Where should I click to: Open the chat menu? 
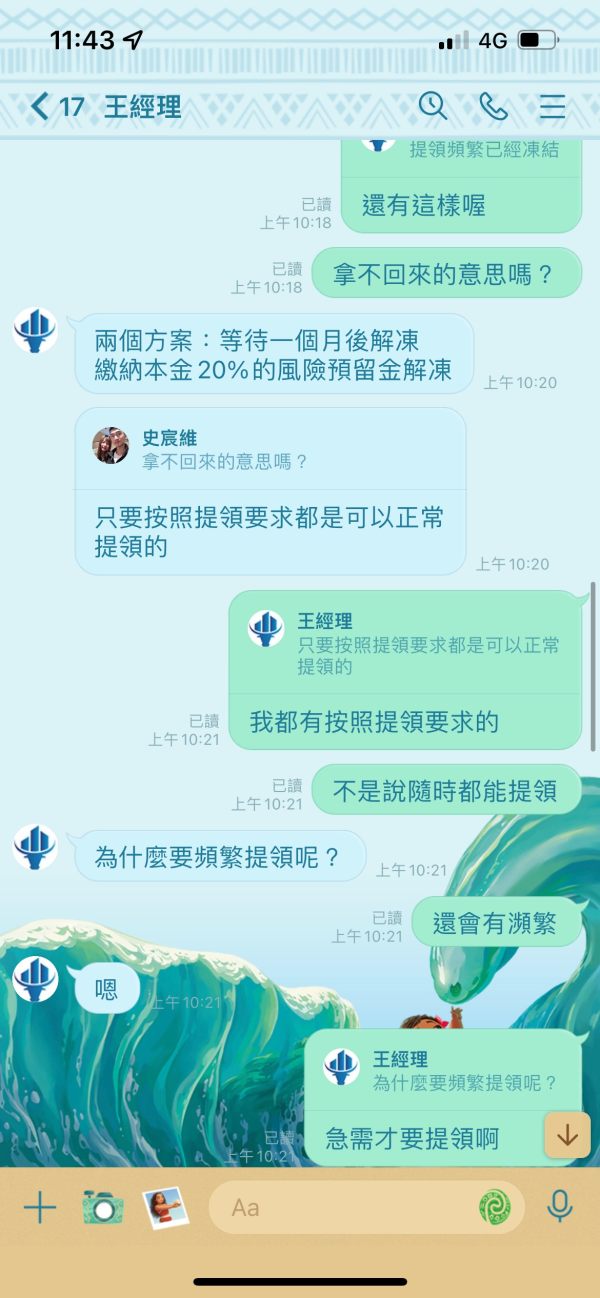click(x=552, y=106)
